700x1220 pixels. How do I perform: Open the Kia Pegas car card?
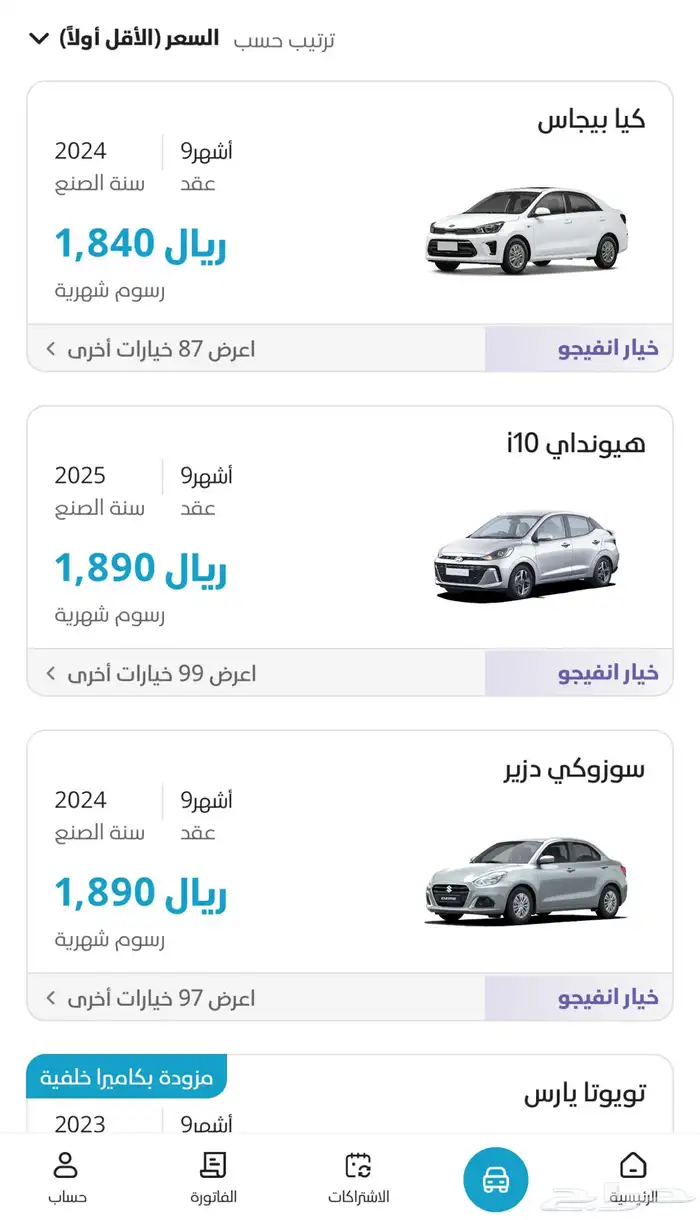350,205
